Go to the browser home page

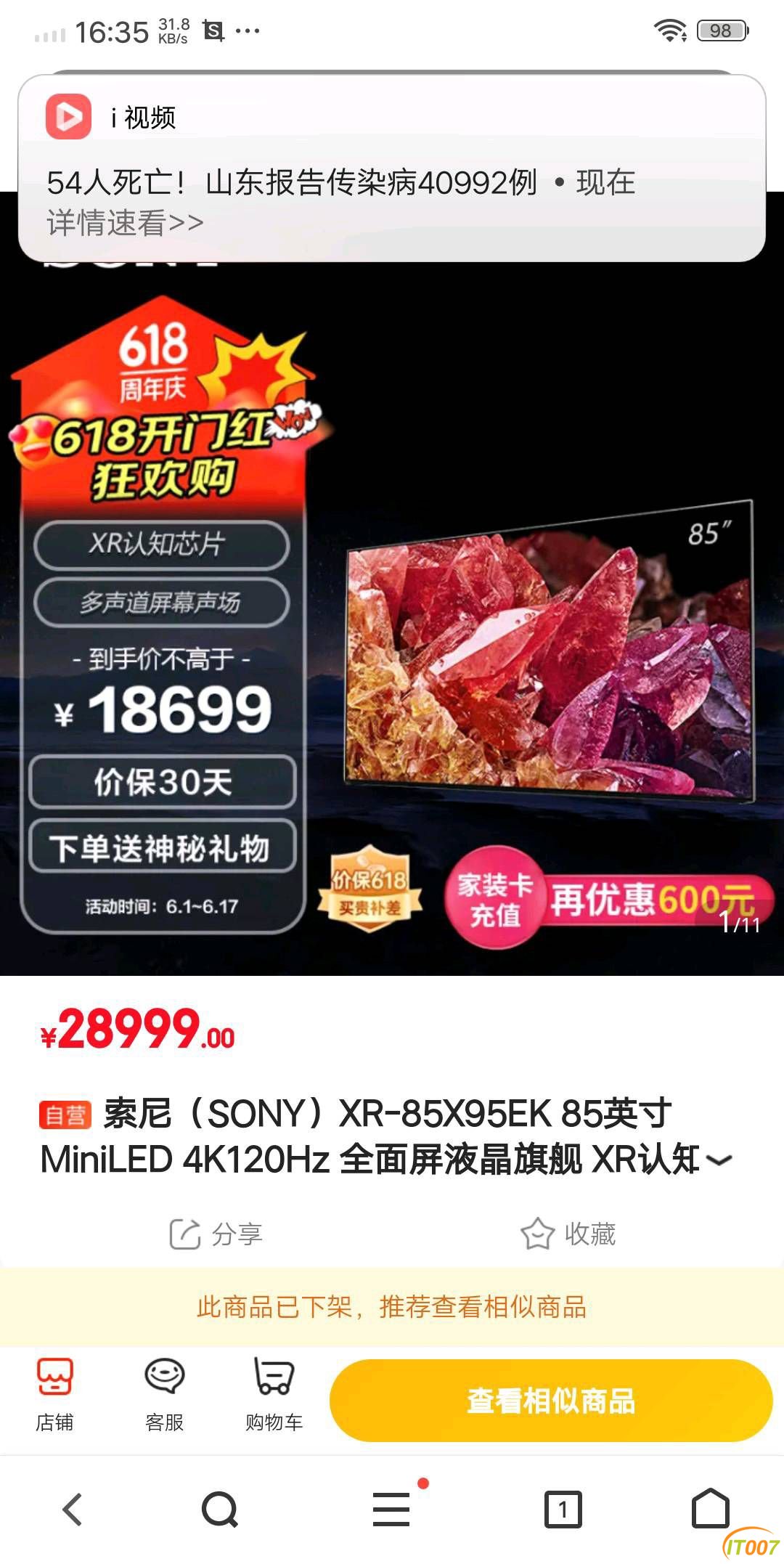[x=710, y=1509]
